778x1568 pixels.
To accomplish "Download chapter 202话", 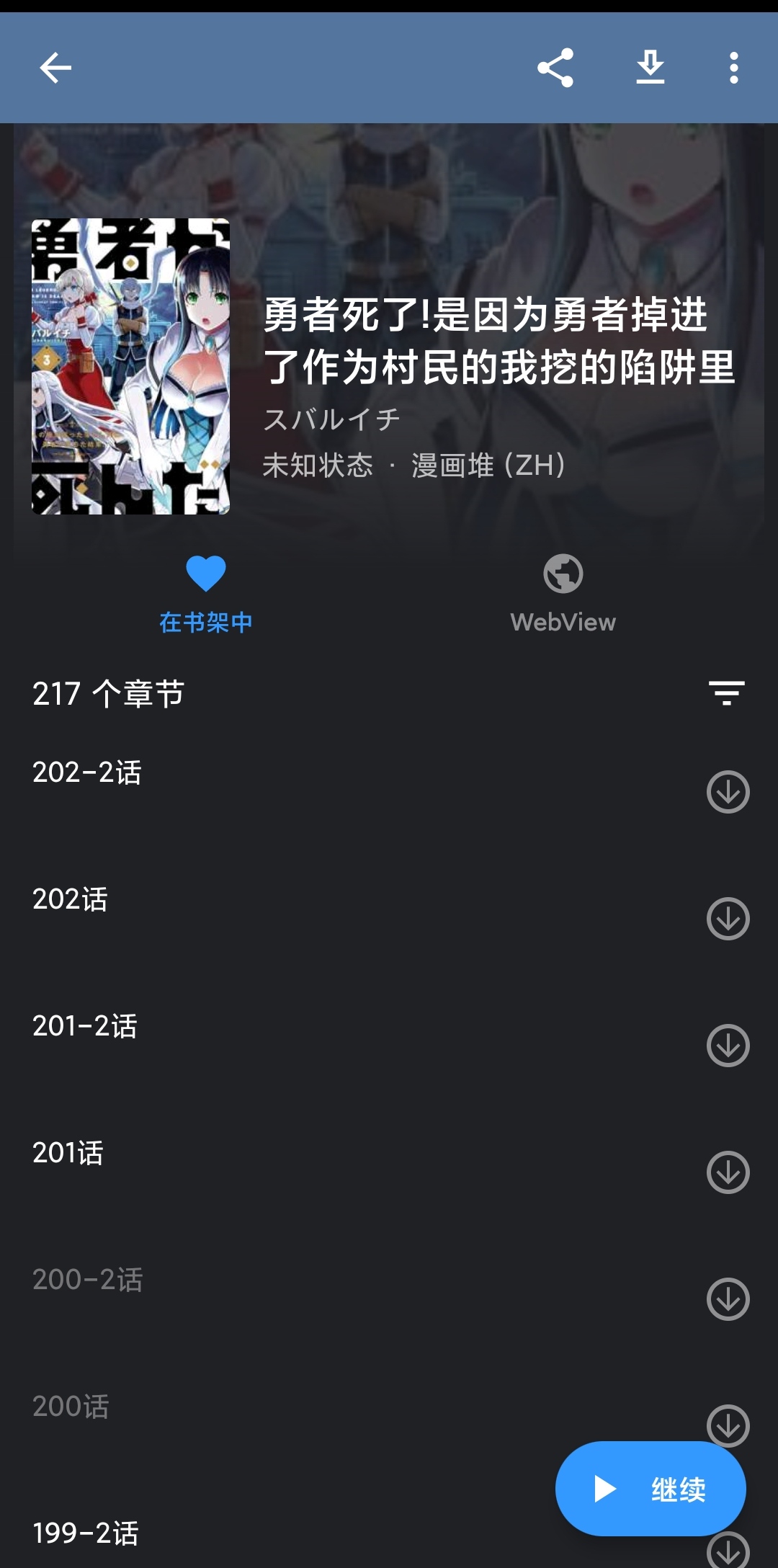I will click(728, 919).
